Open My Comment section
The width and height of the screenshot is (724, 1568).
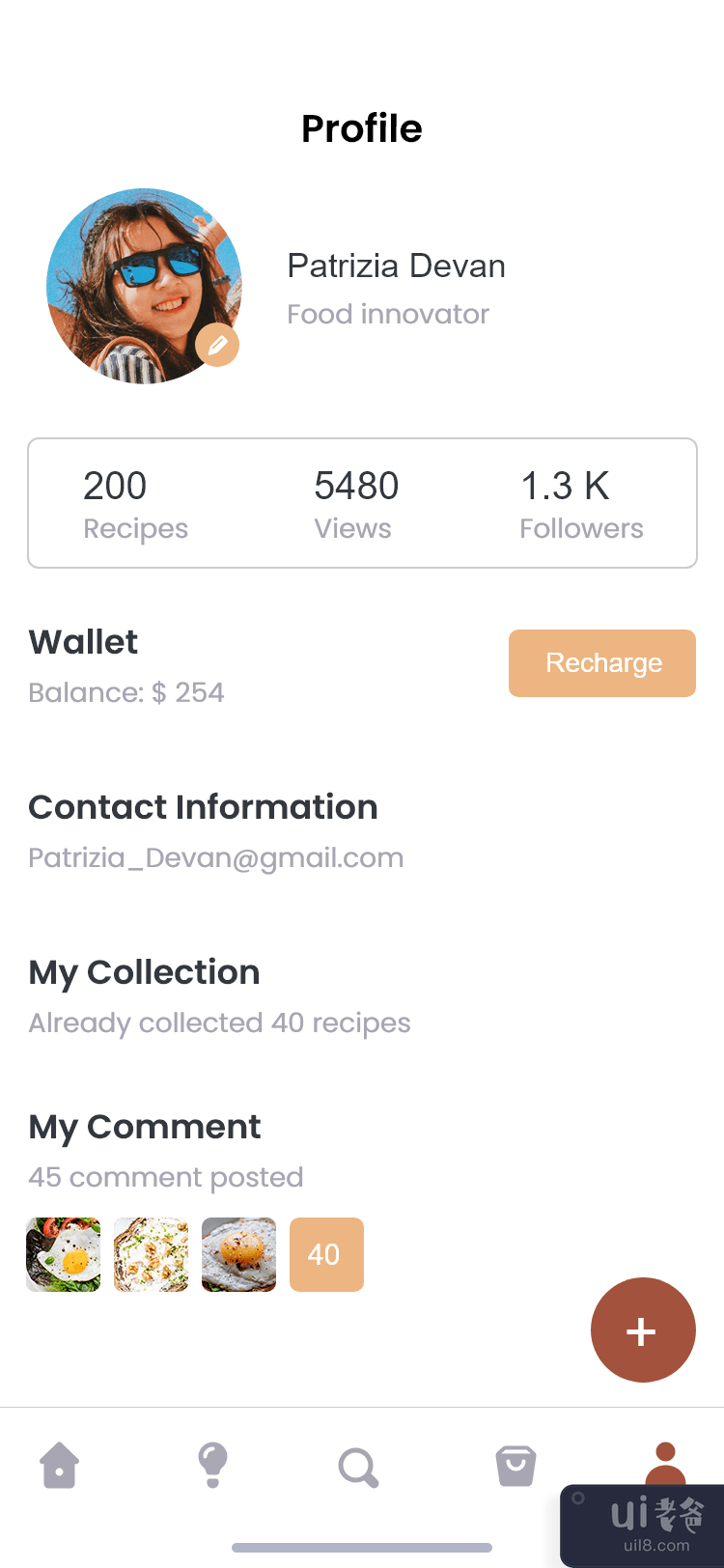click(x=145, y=1127)
